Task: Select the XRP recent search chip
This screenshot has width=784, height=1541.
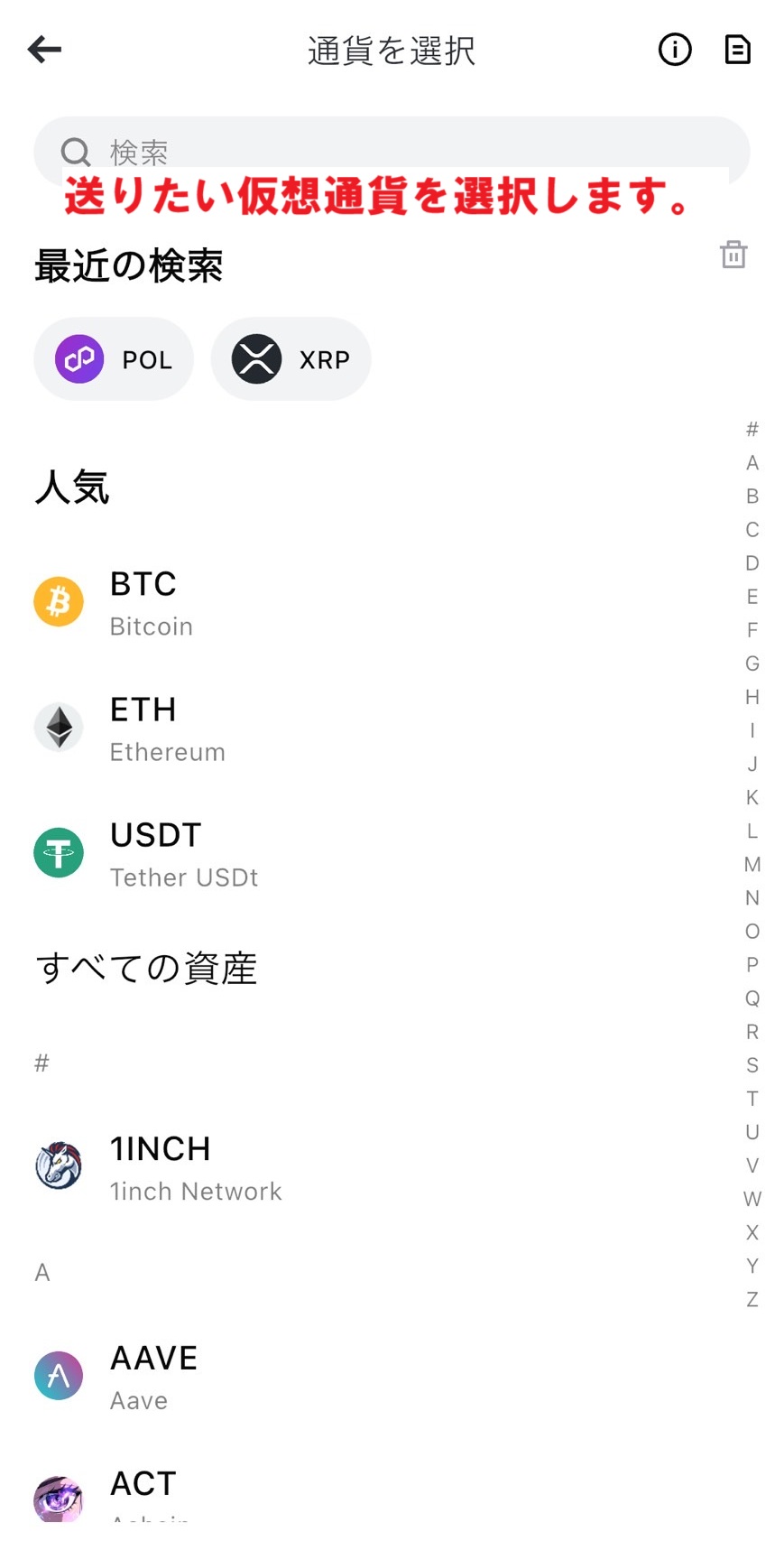Action: [291, 359]
